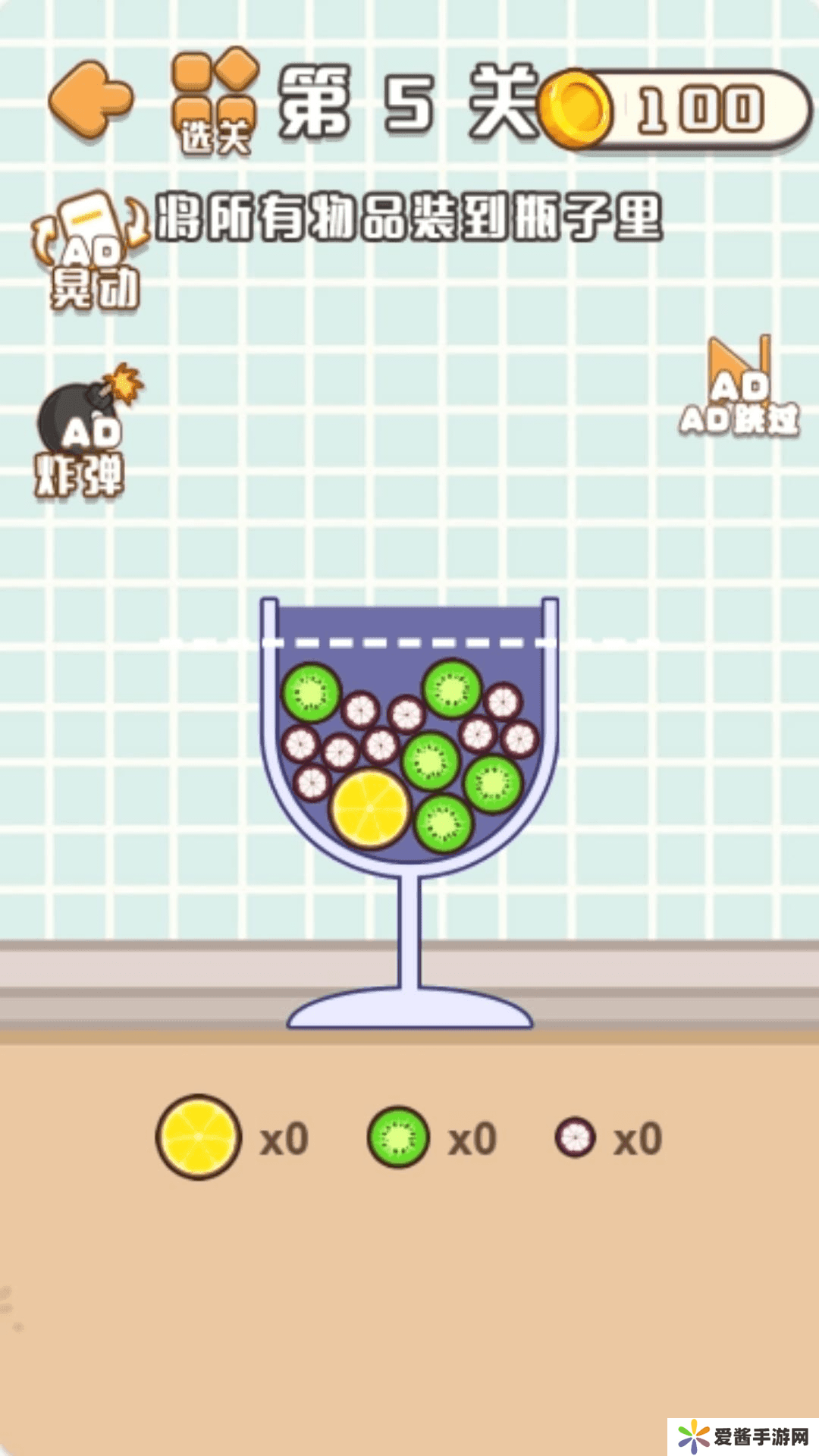Select the lemon slice item
Viewport: 819px width, 1456px height.
pyautogui.click(x=199, y=1137)
